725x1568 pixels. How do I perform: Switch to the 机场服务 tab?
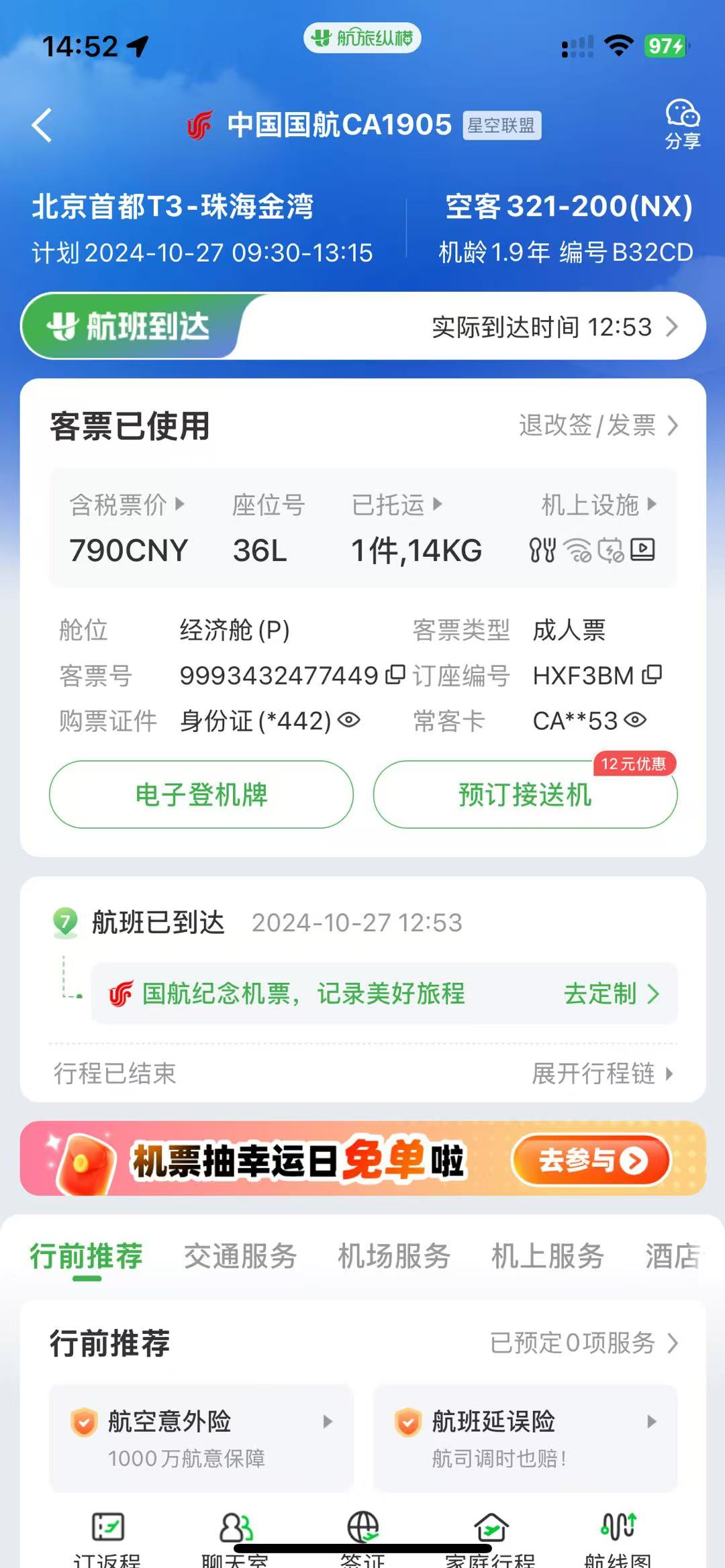pos(394,1256)
